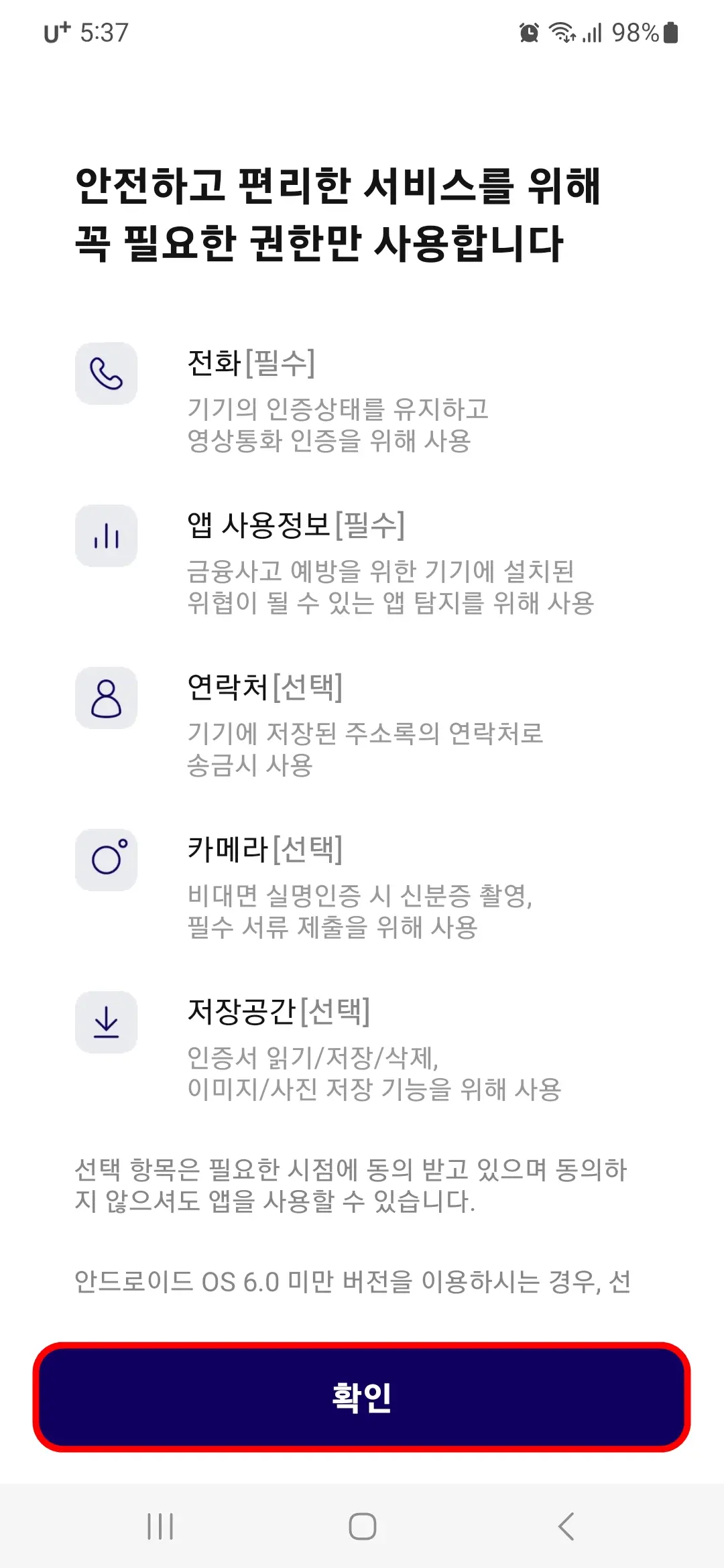Select the app usage info bar chart icon
Image resolution: width=724 pixels, height=1568 pixels.
pos(106,536)
